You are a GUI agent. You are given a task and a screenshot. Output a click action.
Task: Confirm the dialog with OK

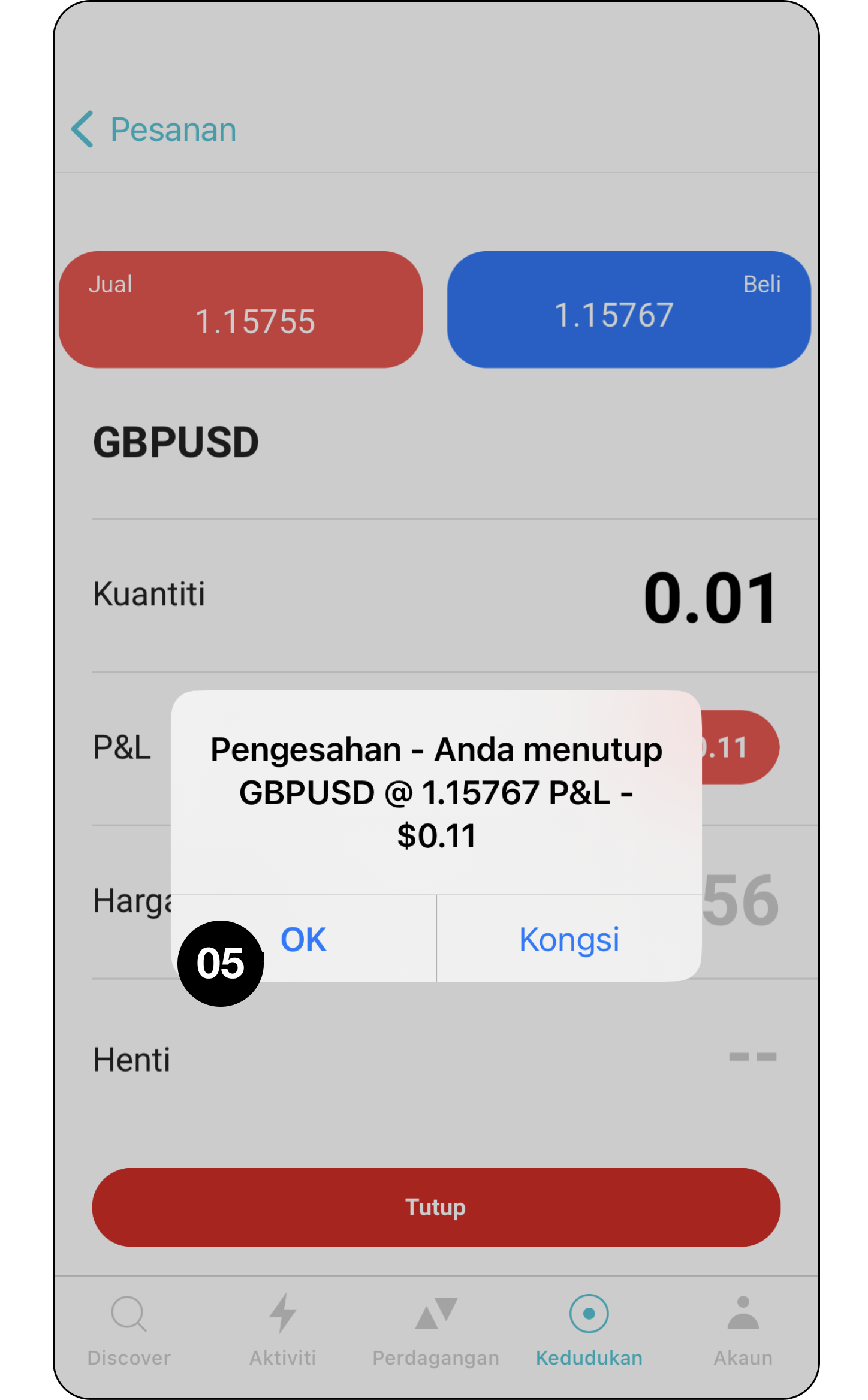(x=305, y=939)
